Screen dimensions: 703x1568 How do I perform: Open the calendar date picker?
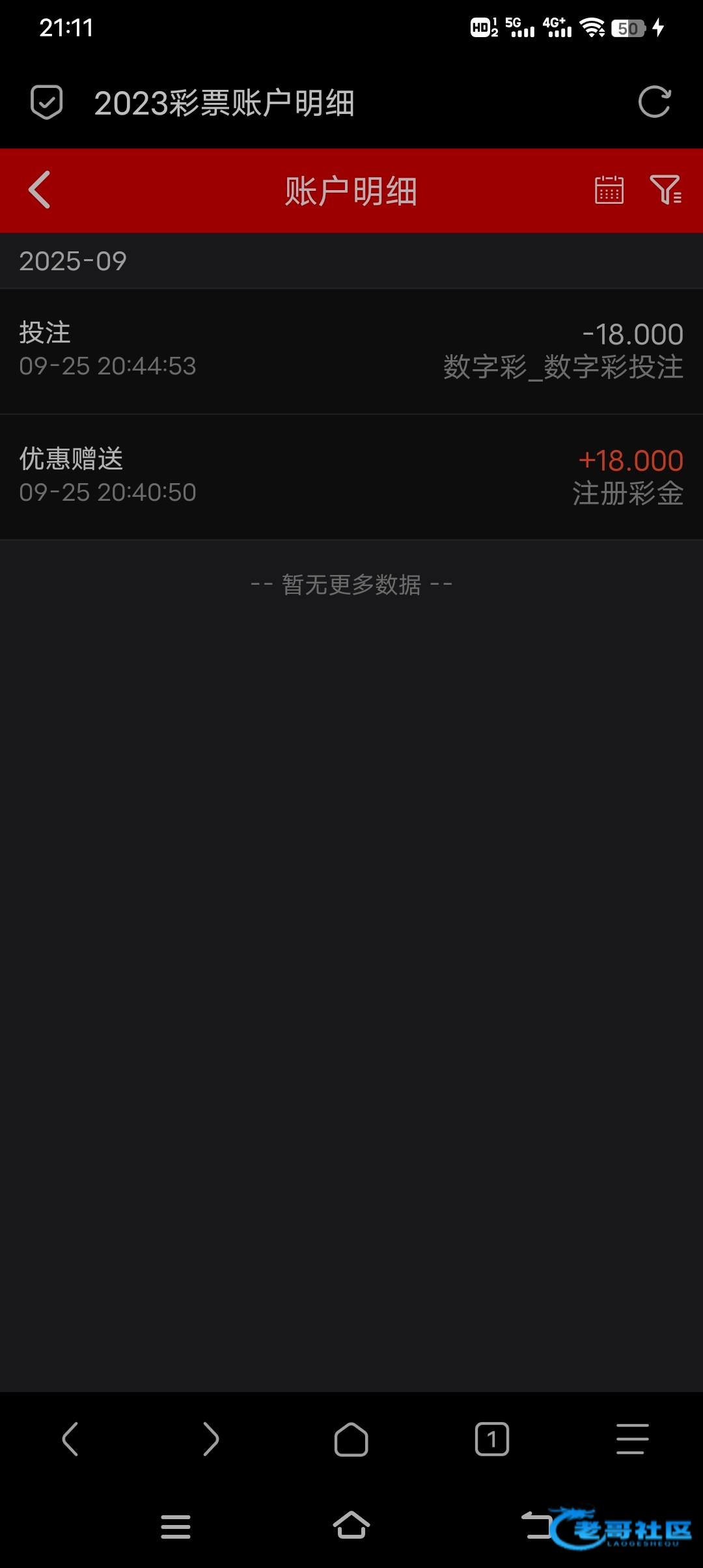click(609, 190)
